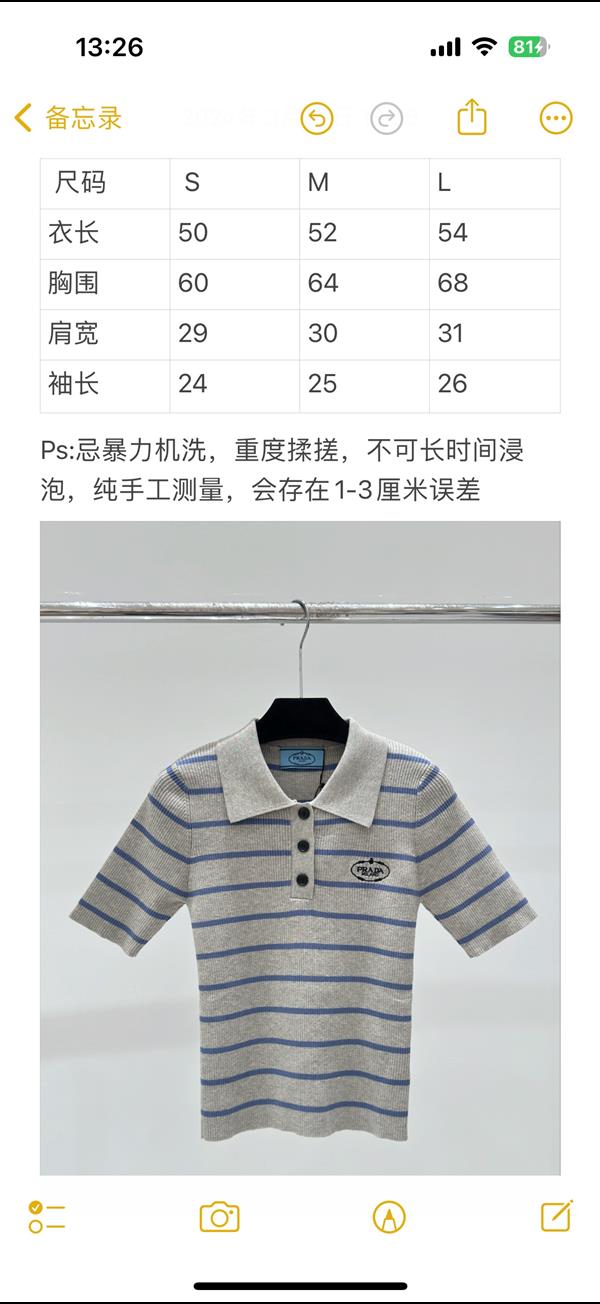Add a checklist to the note
The image size is (600, 1304).
[x=47, y=1217]
